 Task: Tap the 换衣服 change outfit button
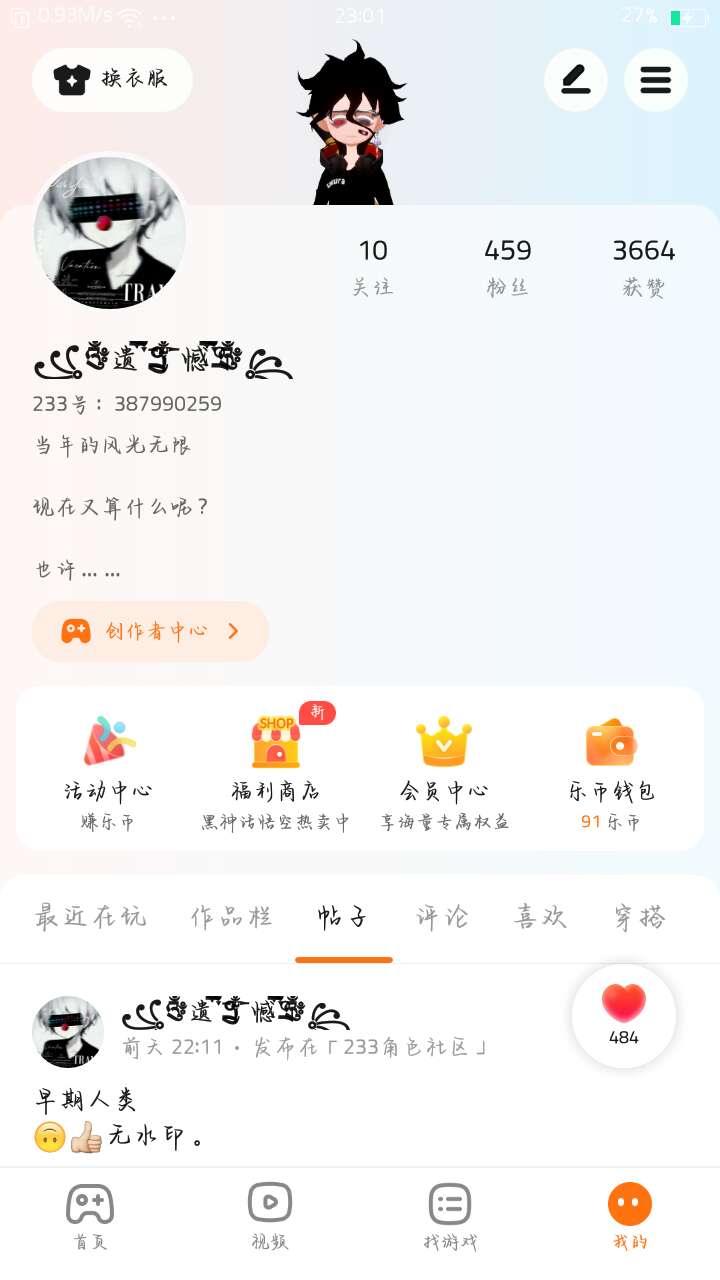tap(112, 80)
